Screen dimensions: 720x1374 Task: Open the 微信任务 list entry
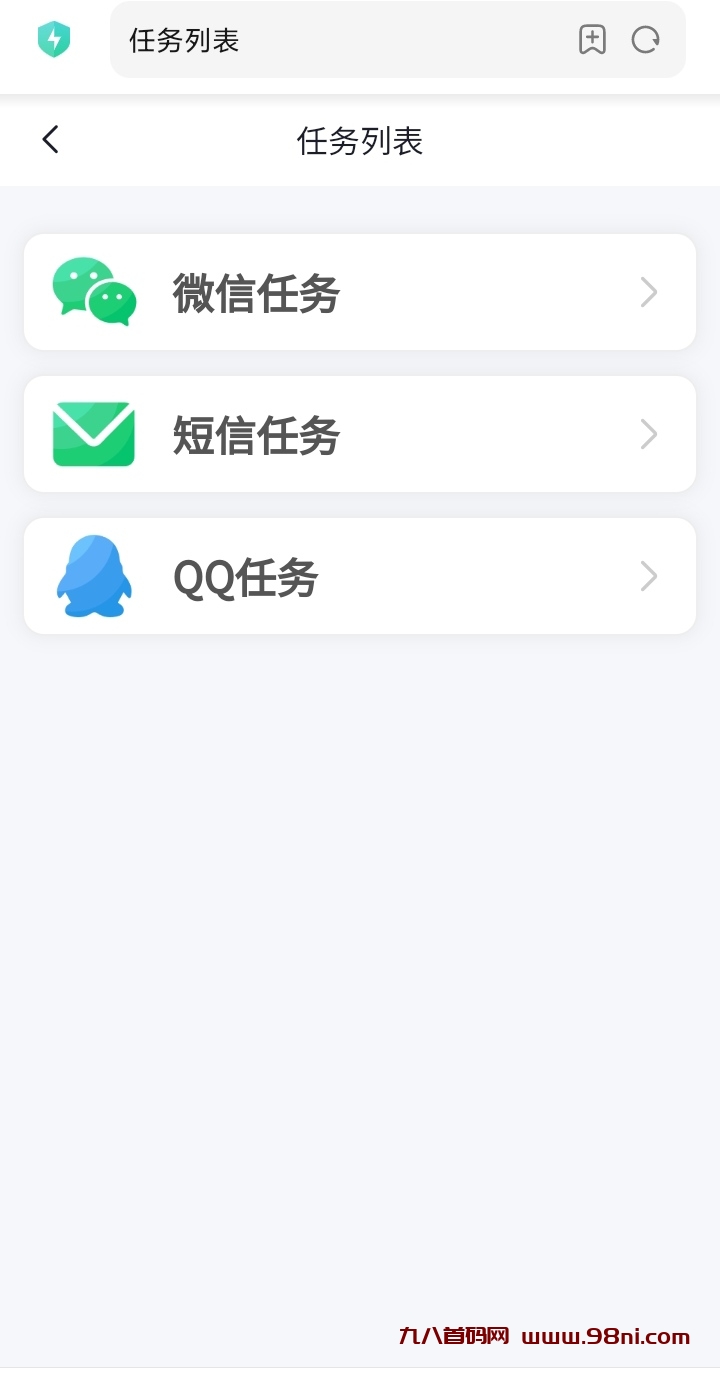tap(360, 292)
